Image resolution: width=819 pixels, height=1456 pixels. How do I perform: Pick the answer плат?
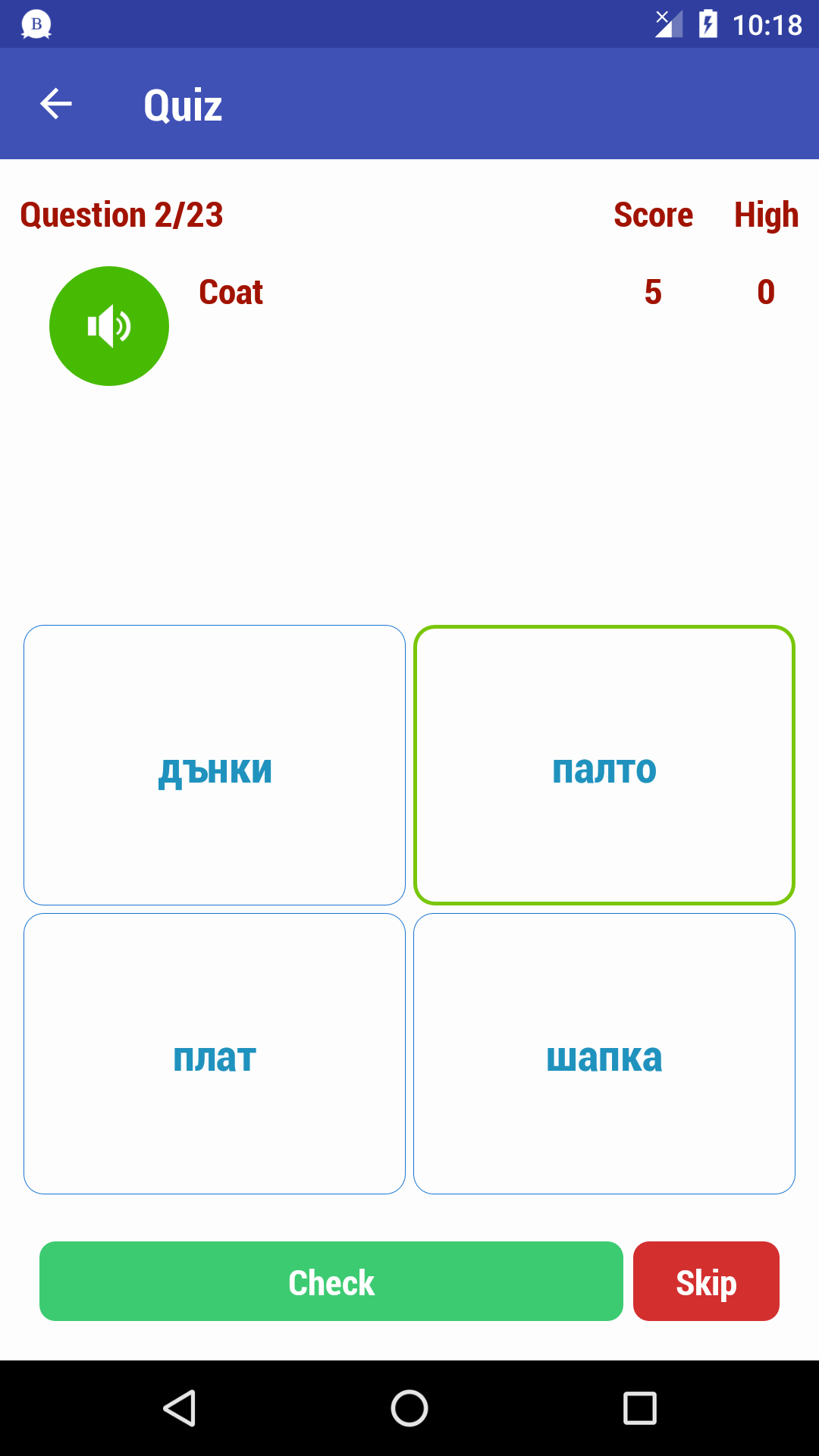pyautogui.click(x=215, y=1053)
